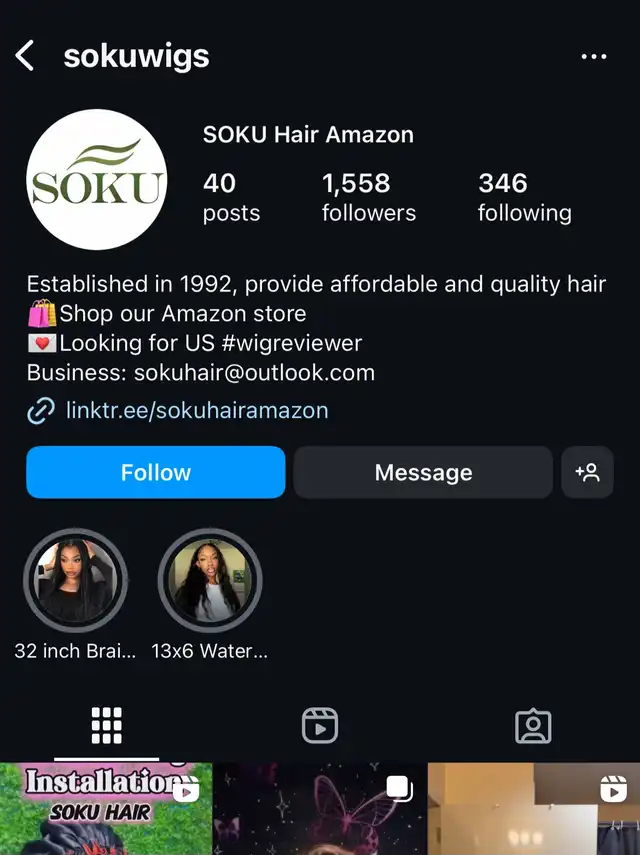640x855 pixels.
Task: View the 346 following list
Action: click(x=524, y=197)
